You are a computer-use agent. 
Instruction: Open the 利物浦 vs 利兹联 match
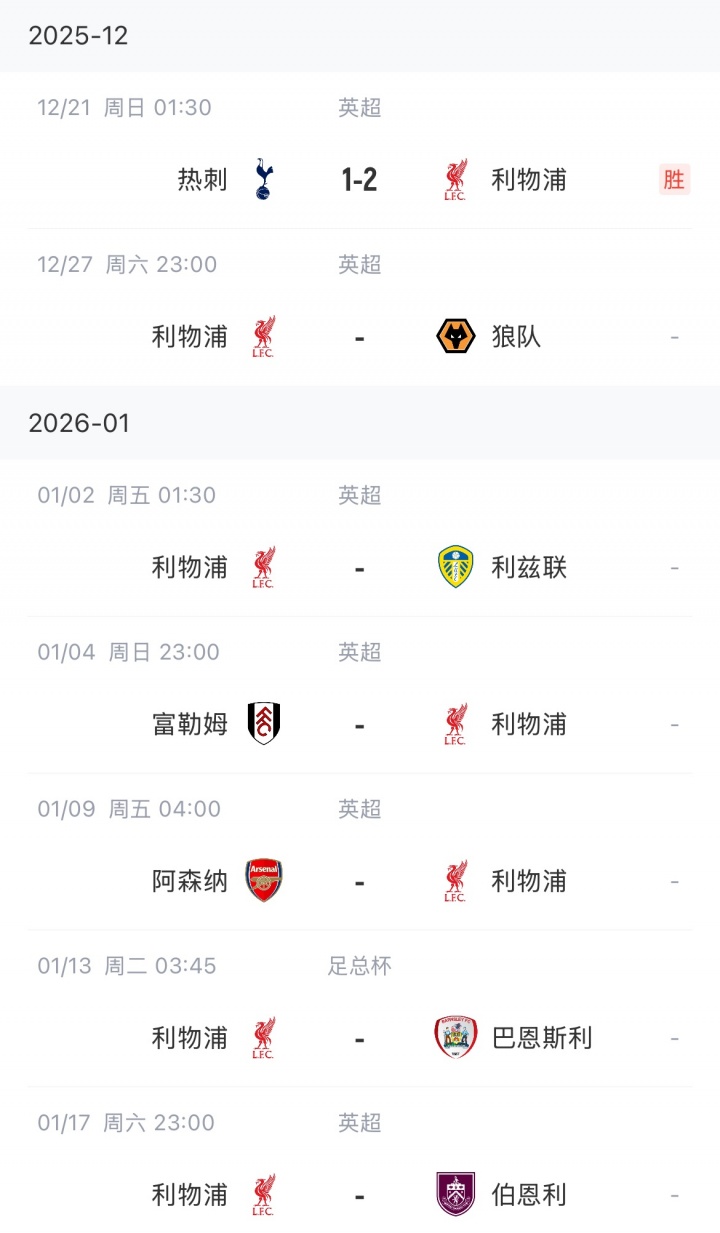[359, 568]
